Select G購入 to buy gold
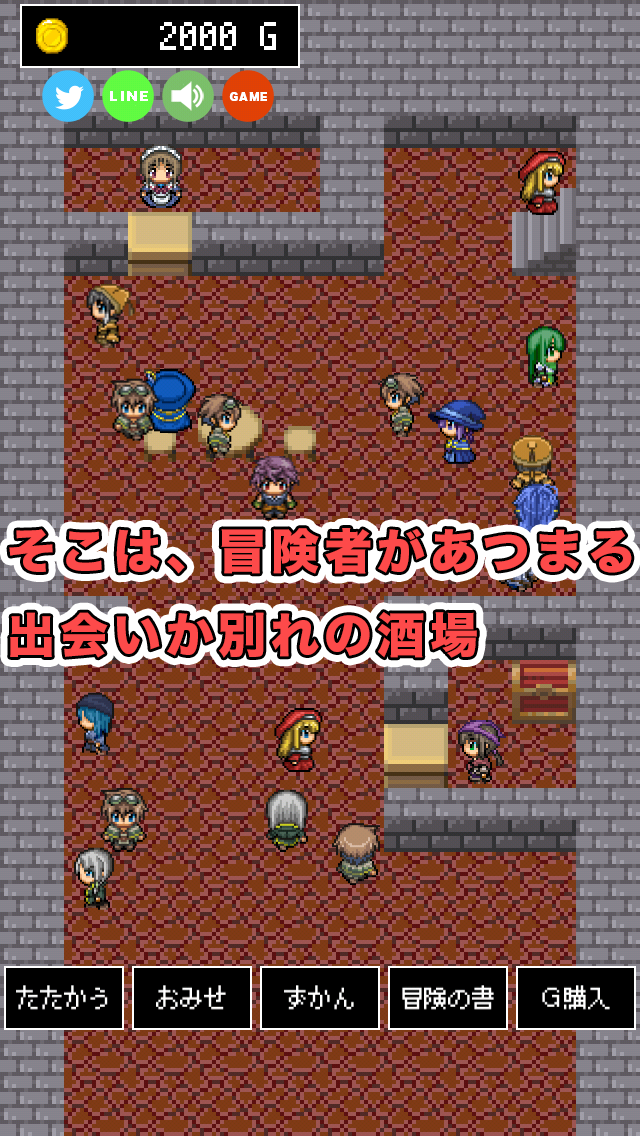The image size is (640, 1136). [x=576, y=998]
